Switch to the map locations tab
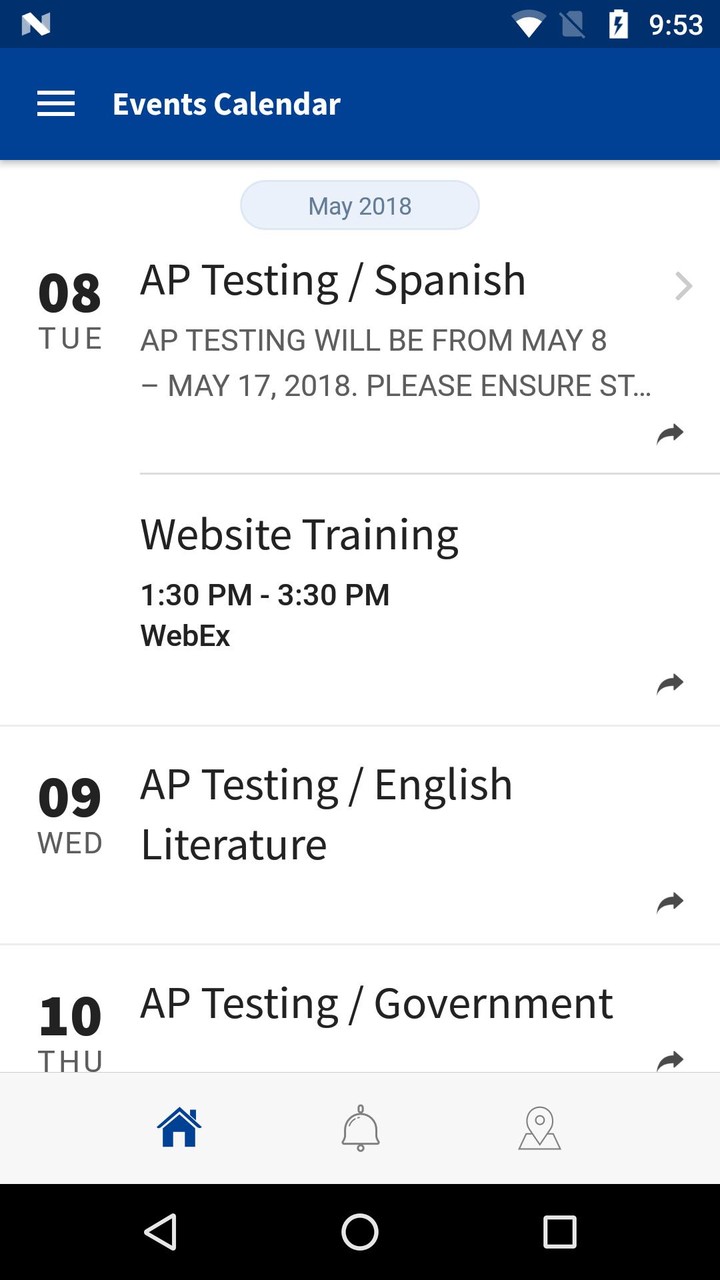This screenshot has width=720, height=1280. click(540, 1129)
